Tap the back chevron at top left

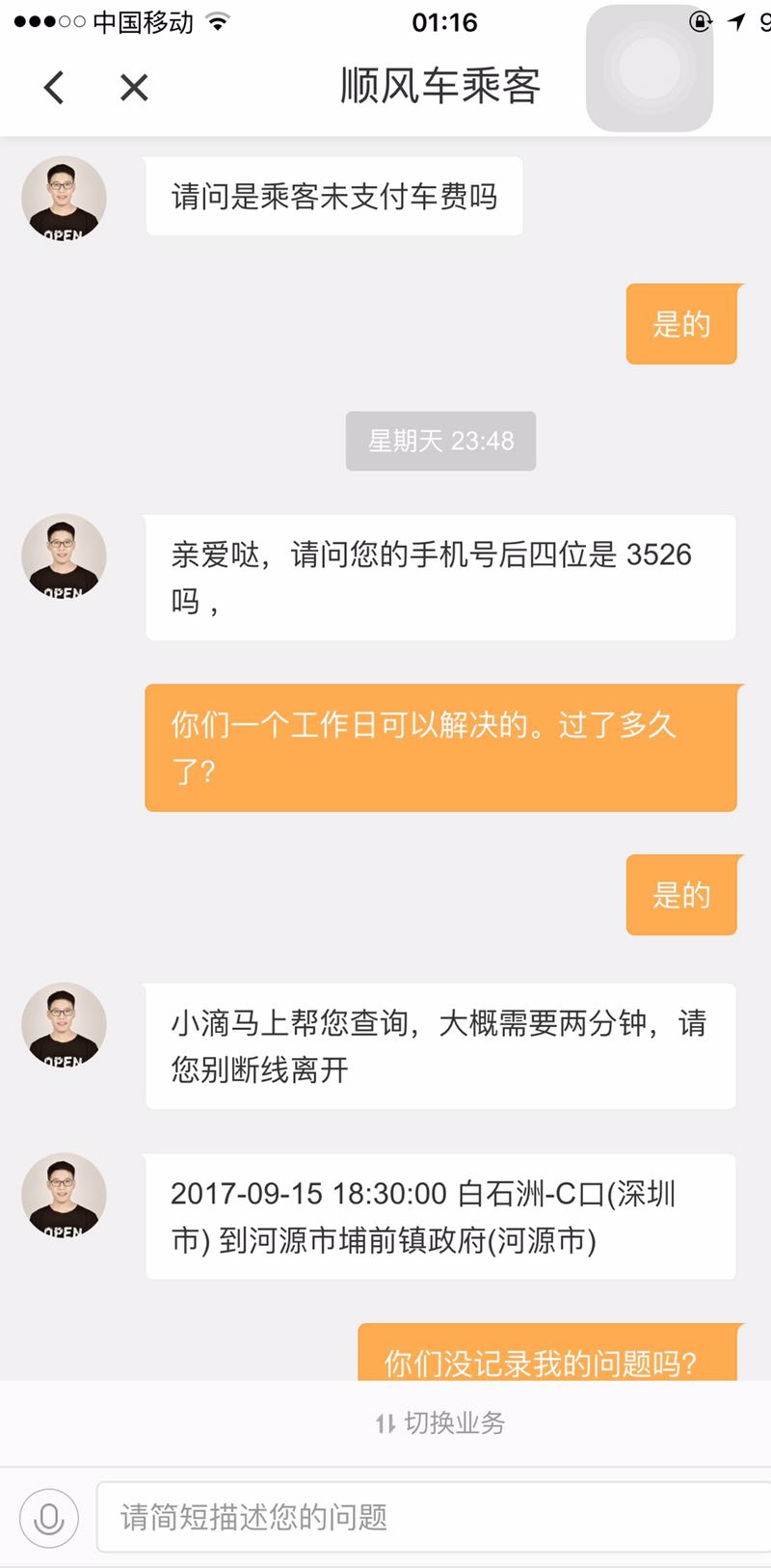pyautogui.click(x=53, y=87)
